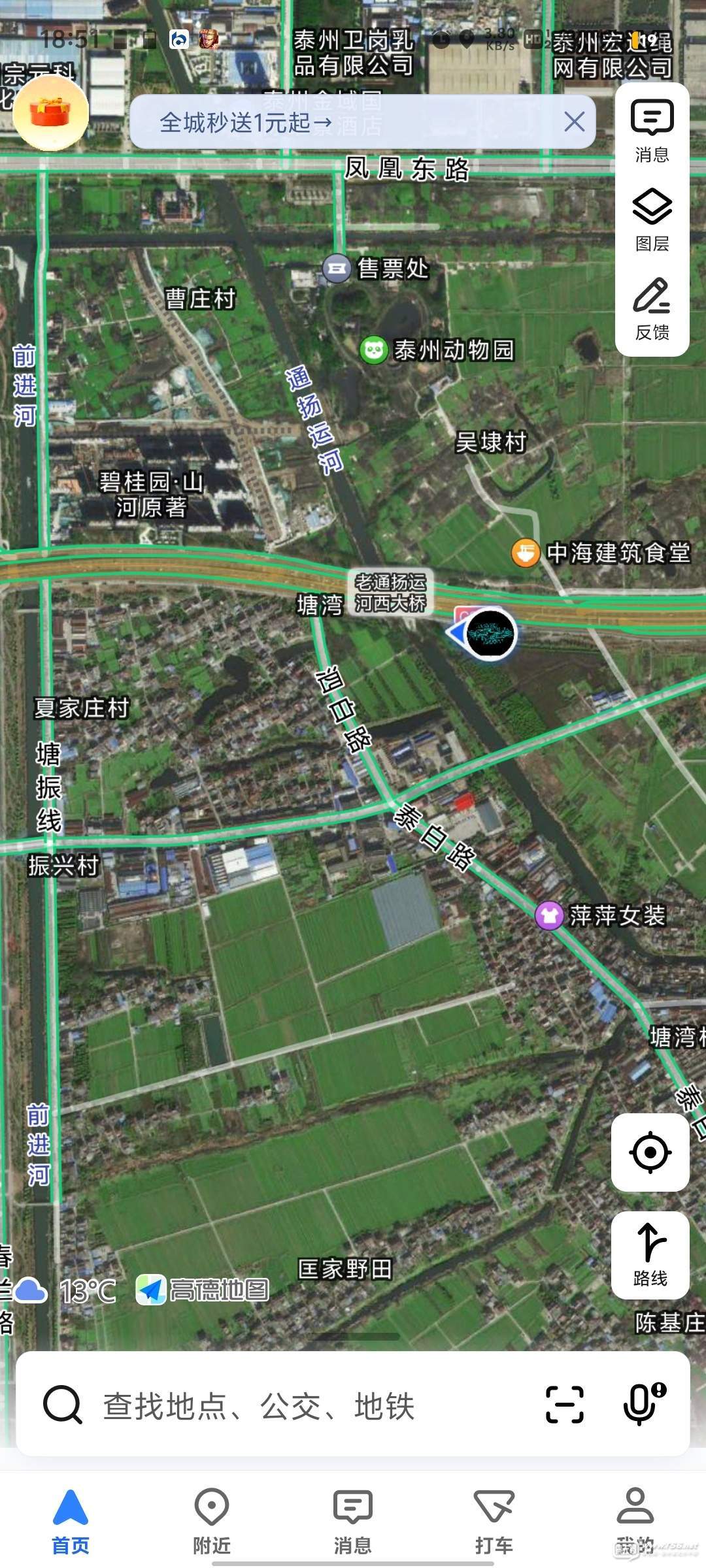Open the 13°C weather widget

coord(65,1291)
